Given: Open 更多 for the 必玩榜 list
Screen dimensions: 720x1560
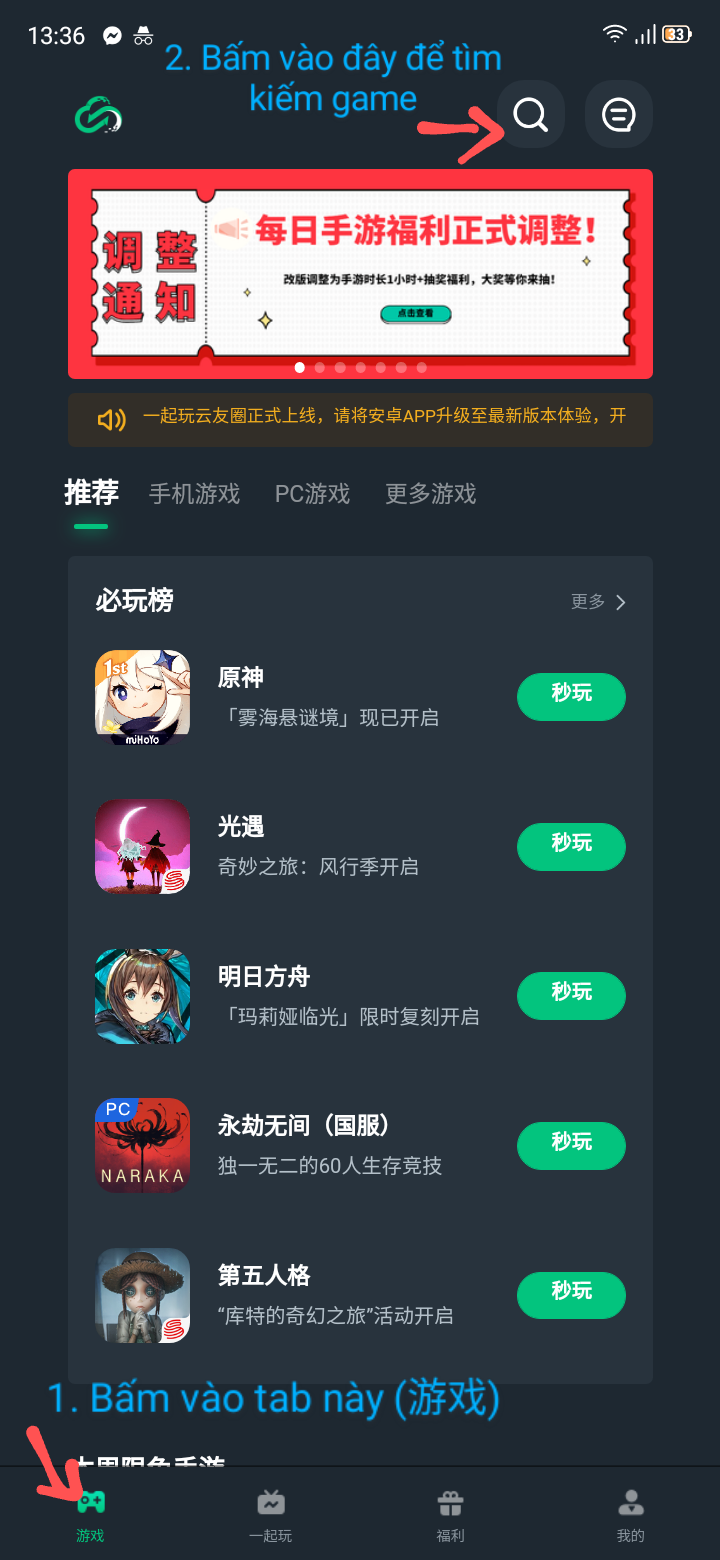Looking at the screenshot, I should [x=598, y=602].
